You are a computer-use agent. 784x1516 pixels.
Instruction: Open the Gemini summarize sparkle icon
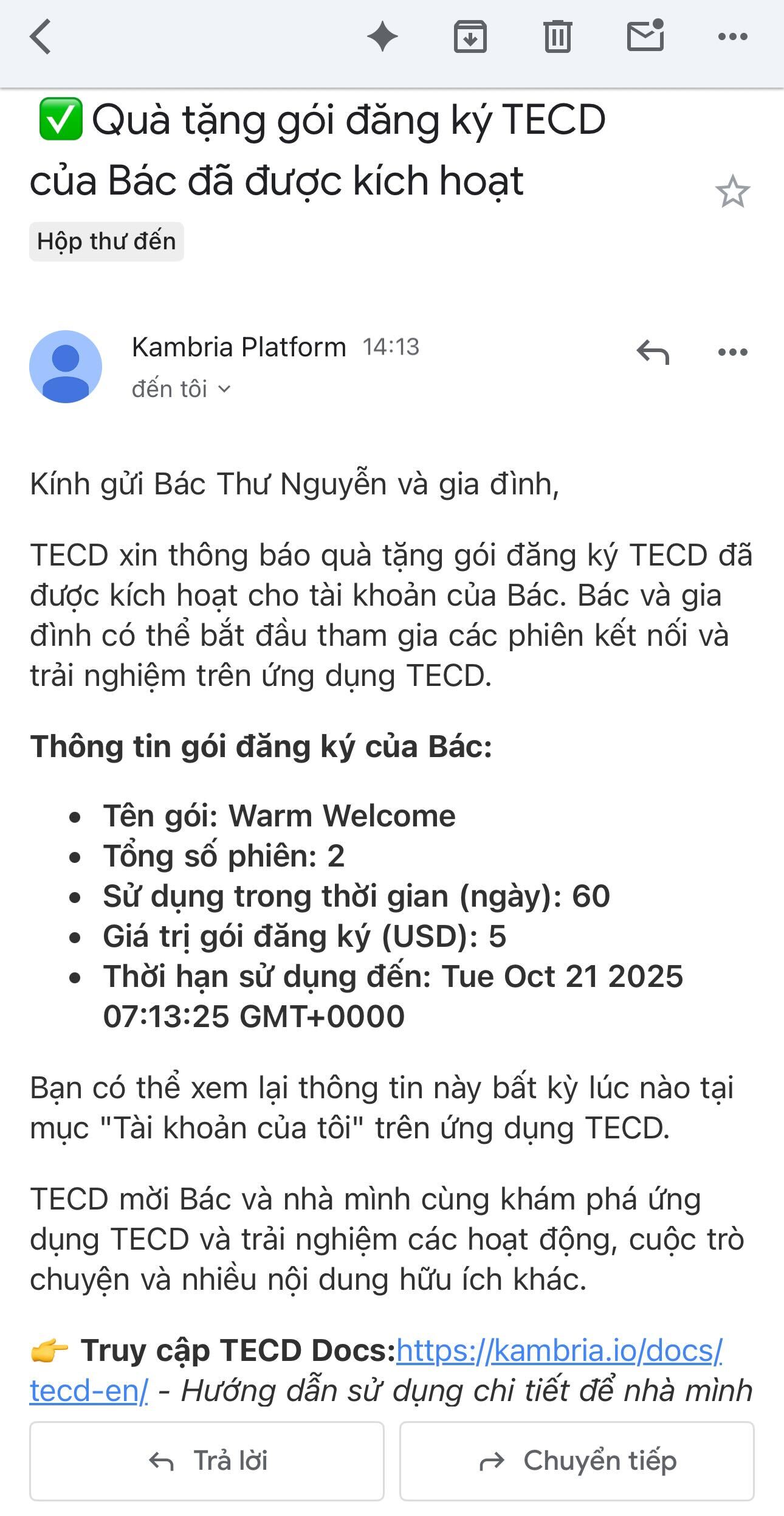tap(382, 37)
